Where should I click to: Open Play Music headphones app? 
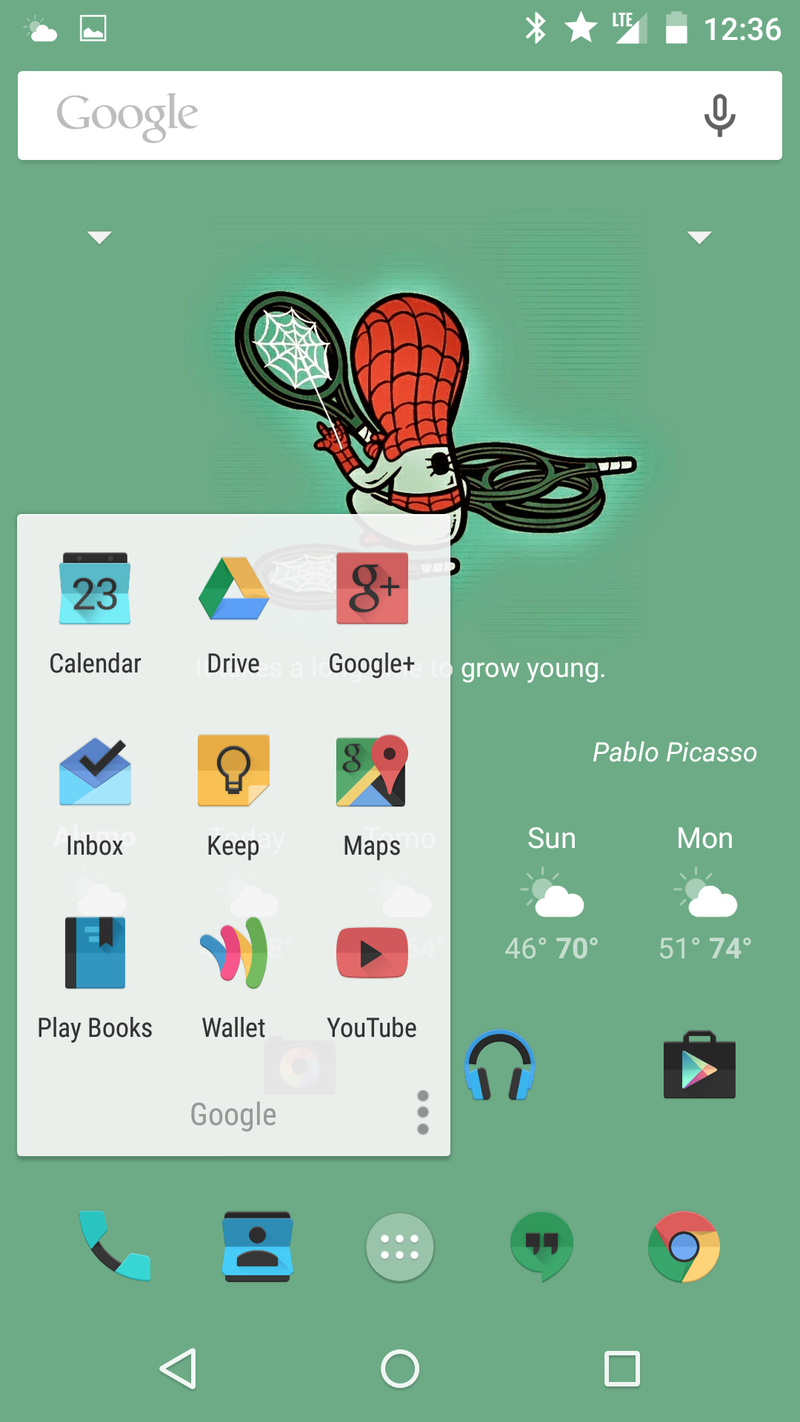pos(500,1066)
